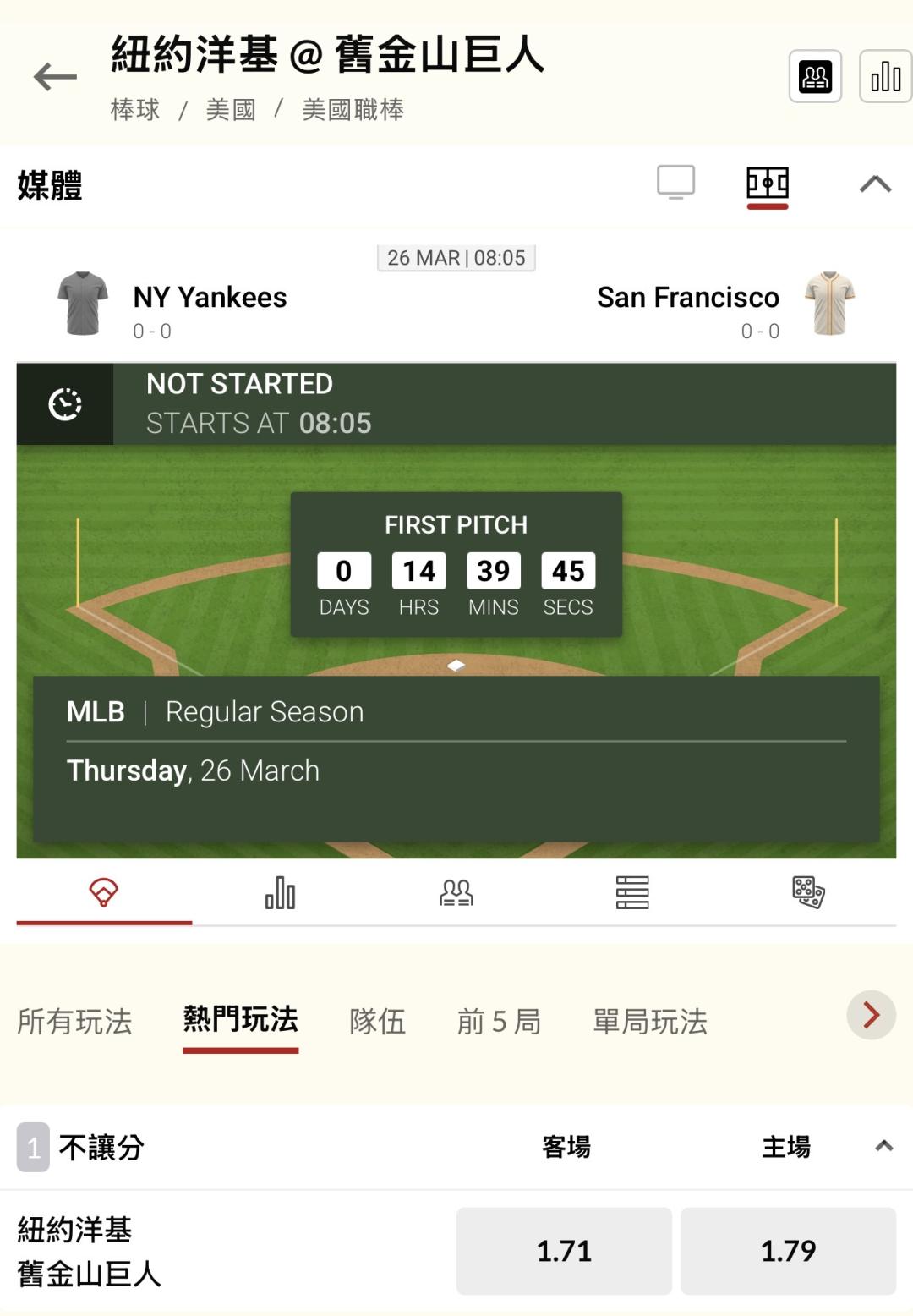This screenshot has width=913, height=1316.
Task: Open the tracker's standings table tab
Action: point(632,892)
